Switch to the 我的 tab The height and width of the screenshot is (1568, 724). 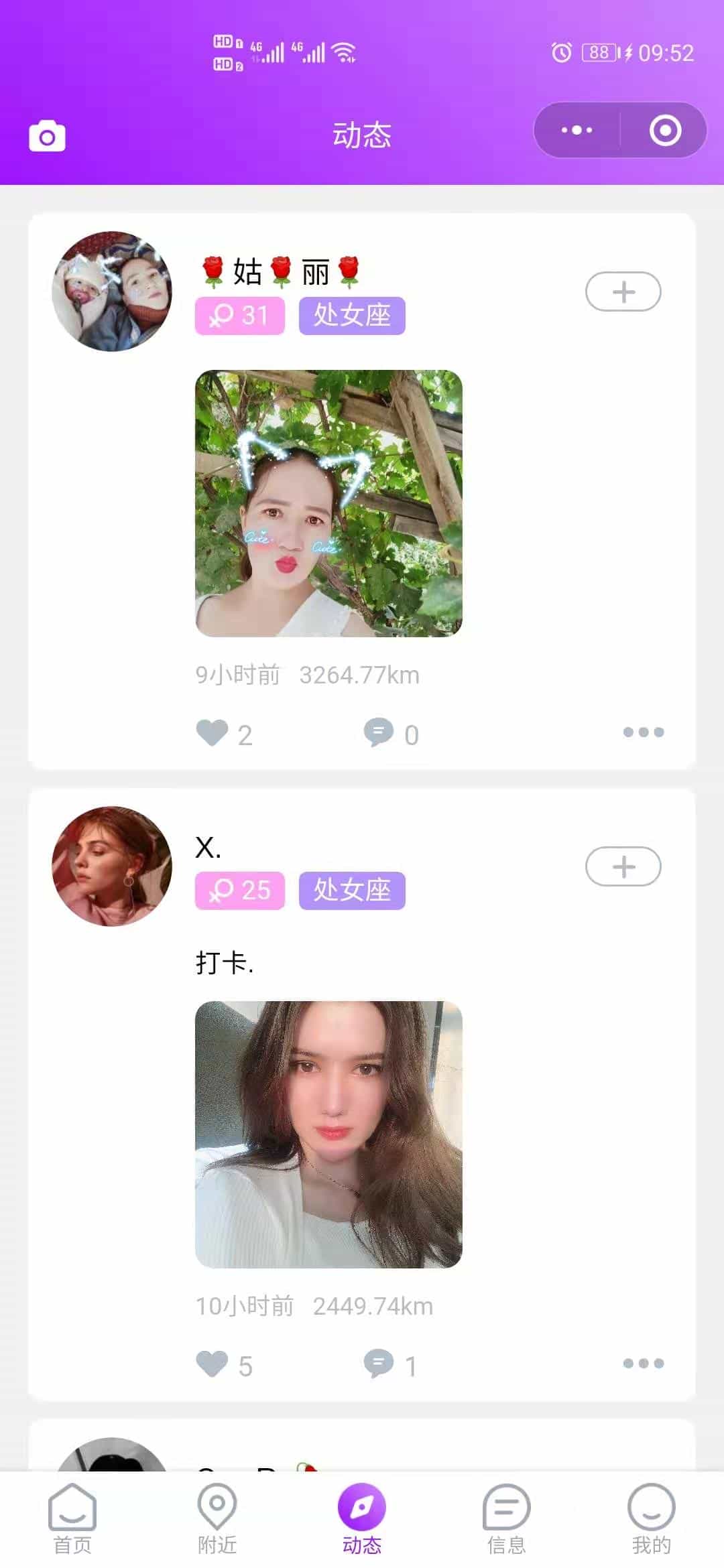(x=651, y=1519)
